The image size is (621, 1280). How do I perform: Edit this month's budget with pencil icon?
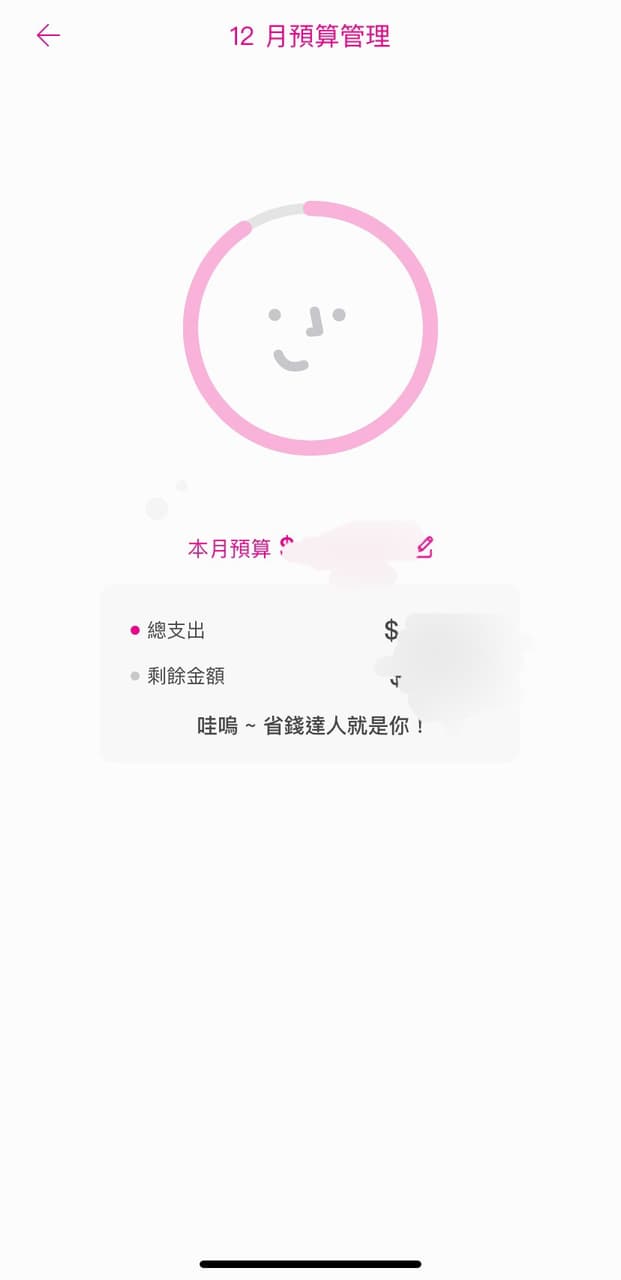[425, 547]
